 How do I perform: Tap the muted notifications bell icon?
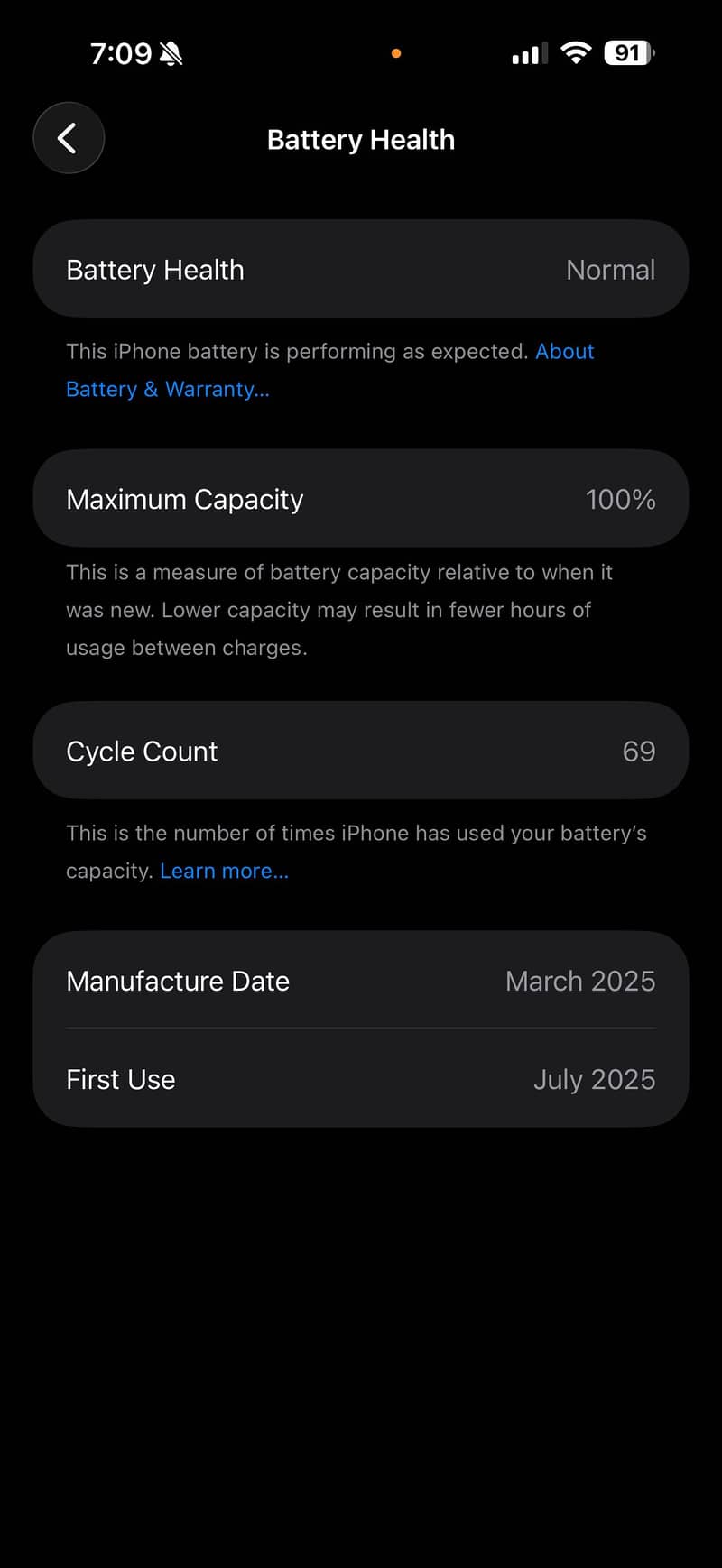click(x=171, y=53)
